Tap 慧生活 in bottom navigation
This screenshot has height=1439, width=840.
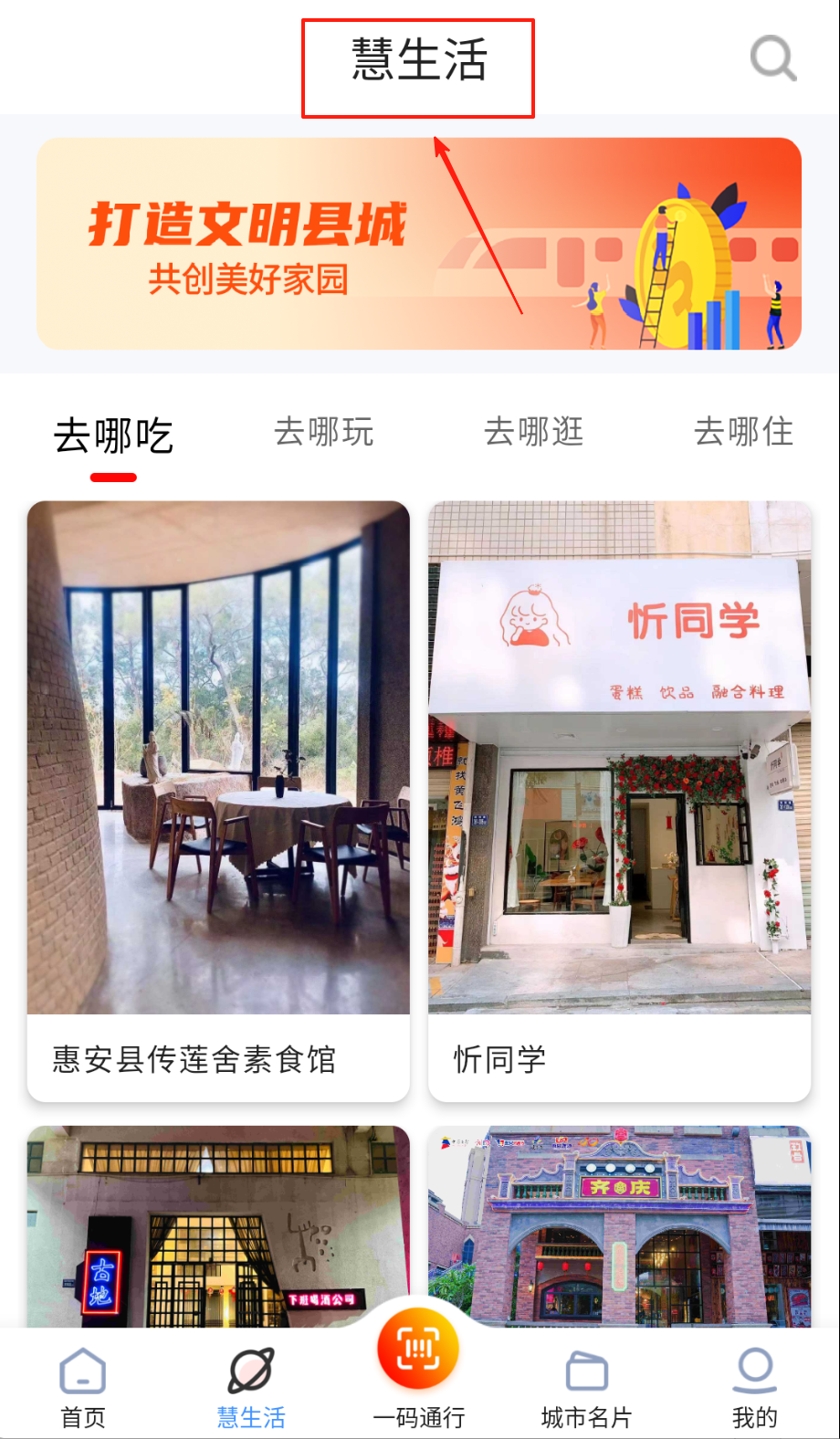[251, 1388]
